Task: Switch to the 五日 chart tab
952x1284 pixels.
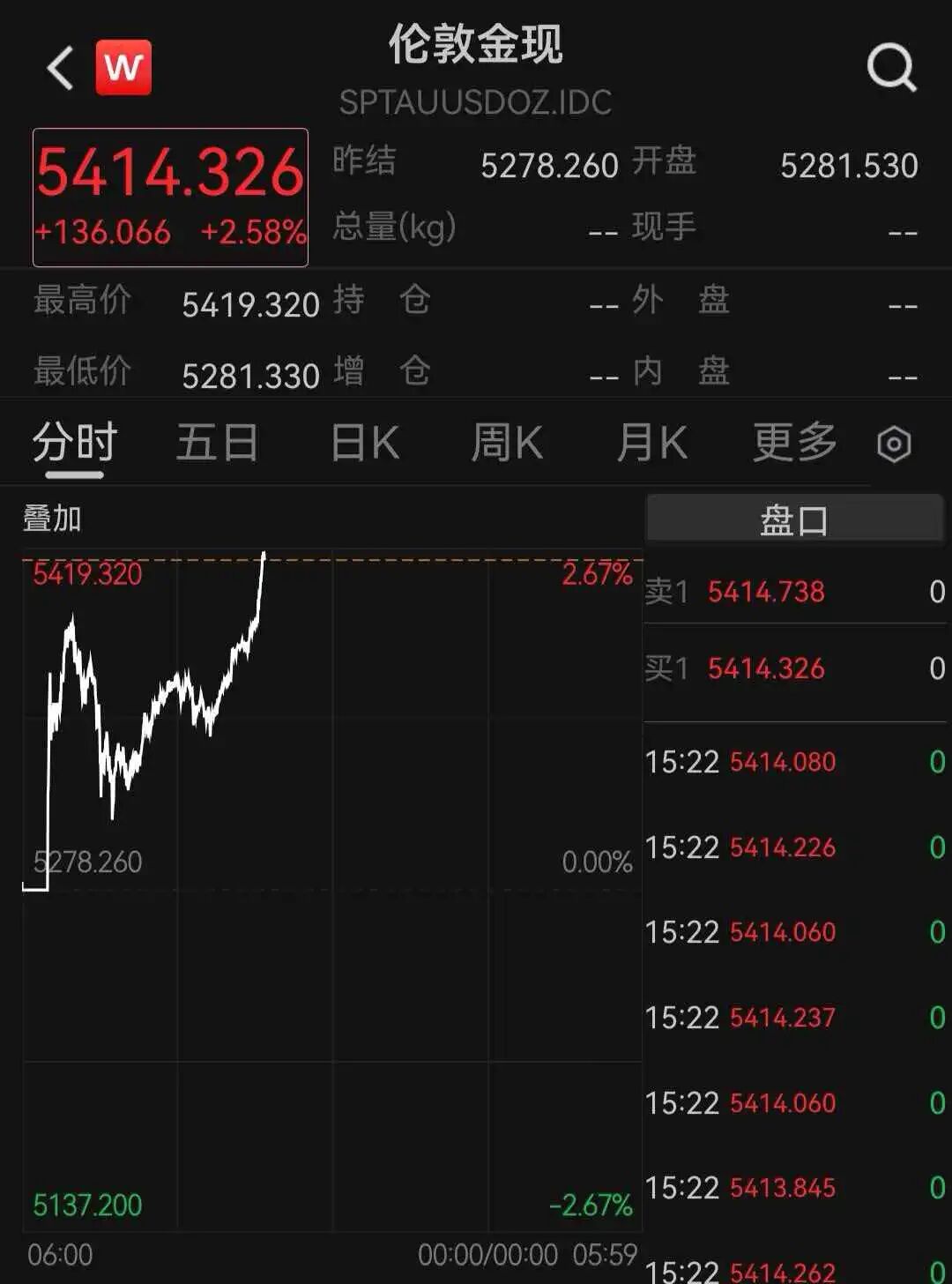Action: point(217,443)
